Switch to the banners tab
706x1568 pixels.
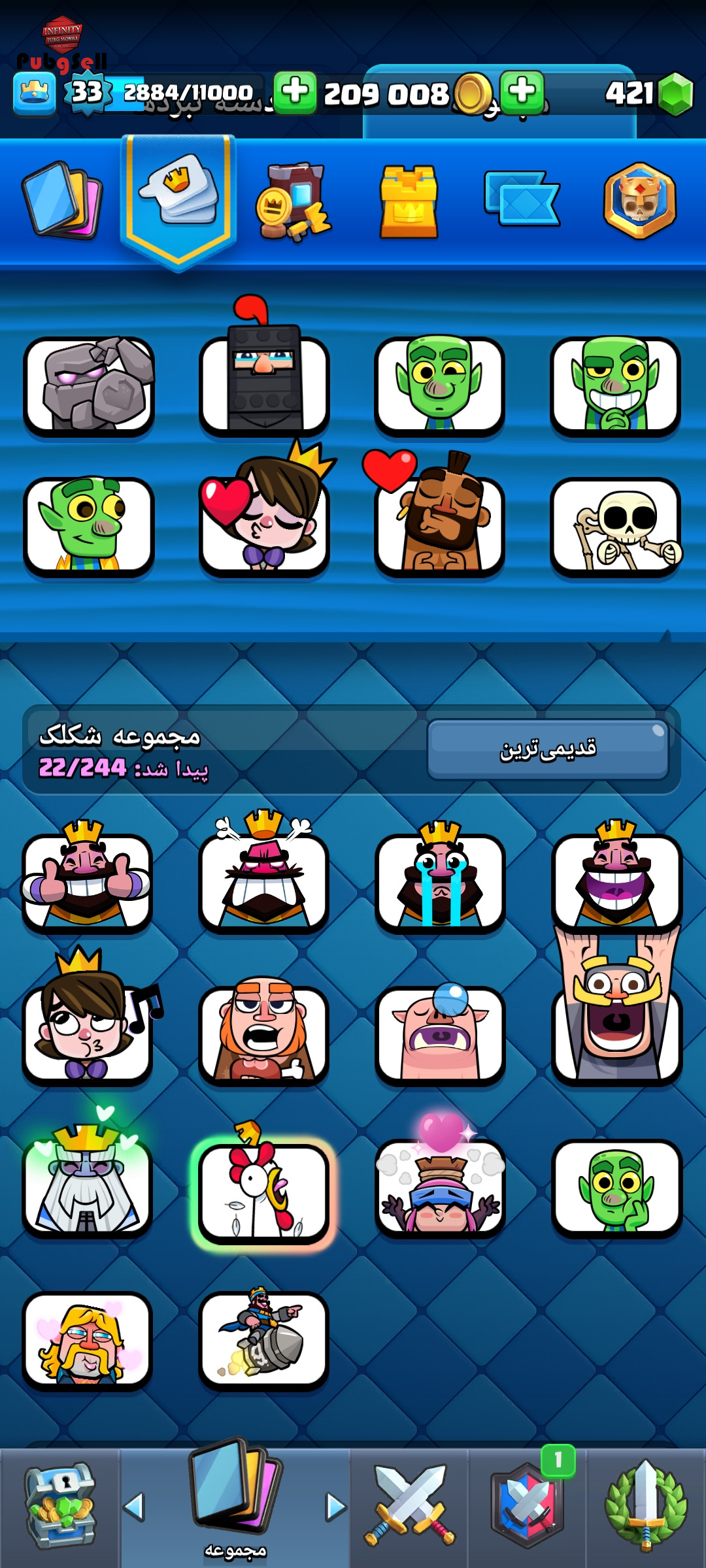[522, 198]
